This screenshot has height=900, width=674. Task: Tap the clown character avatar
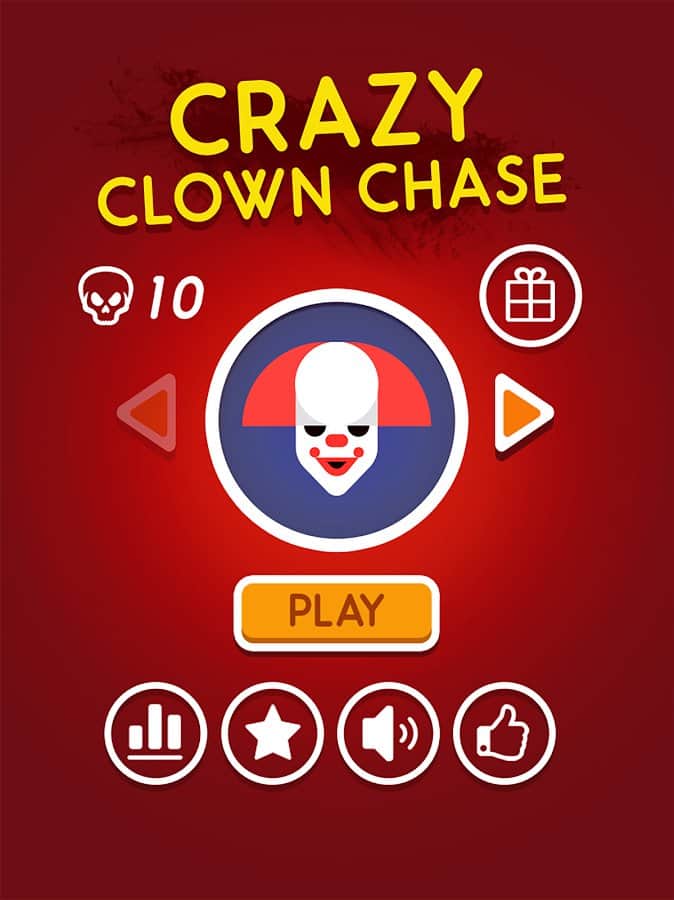pos(336,420)
